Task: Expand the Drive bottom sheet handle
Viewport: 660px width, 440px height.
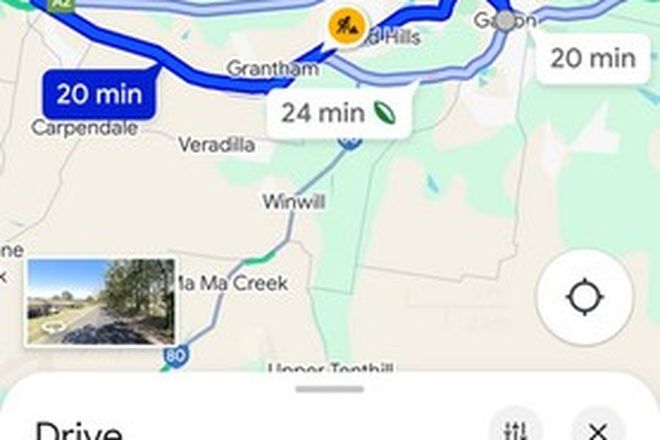Action: point(330,388)
